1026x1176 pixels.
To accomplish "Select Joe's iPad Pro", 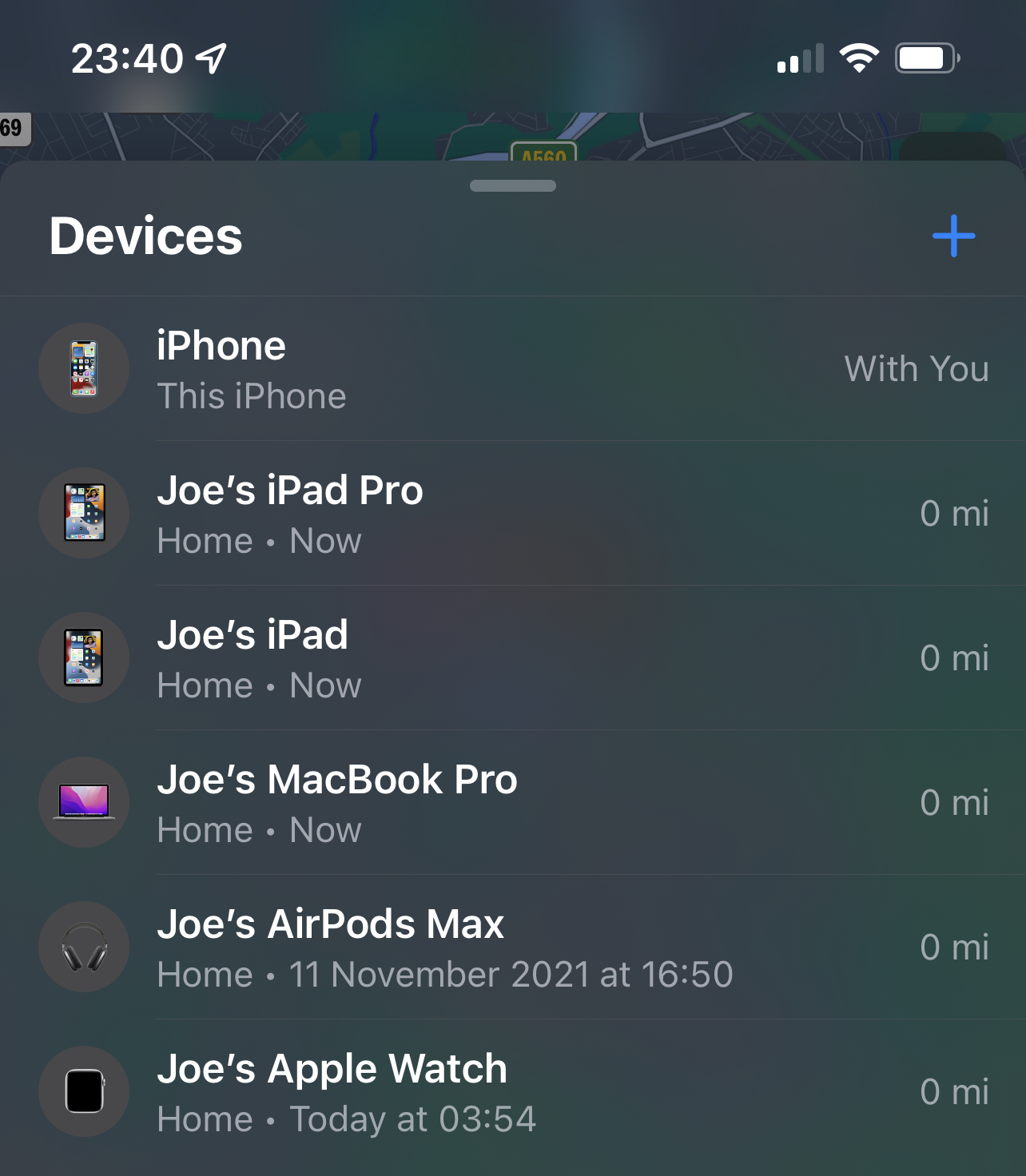I will point(511,514).
